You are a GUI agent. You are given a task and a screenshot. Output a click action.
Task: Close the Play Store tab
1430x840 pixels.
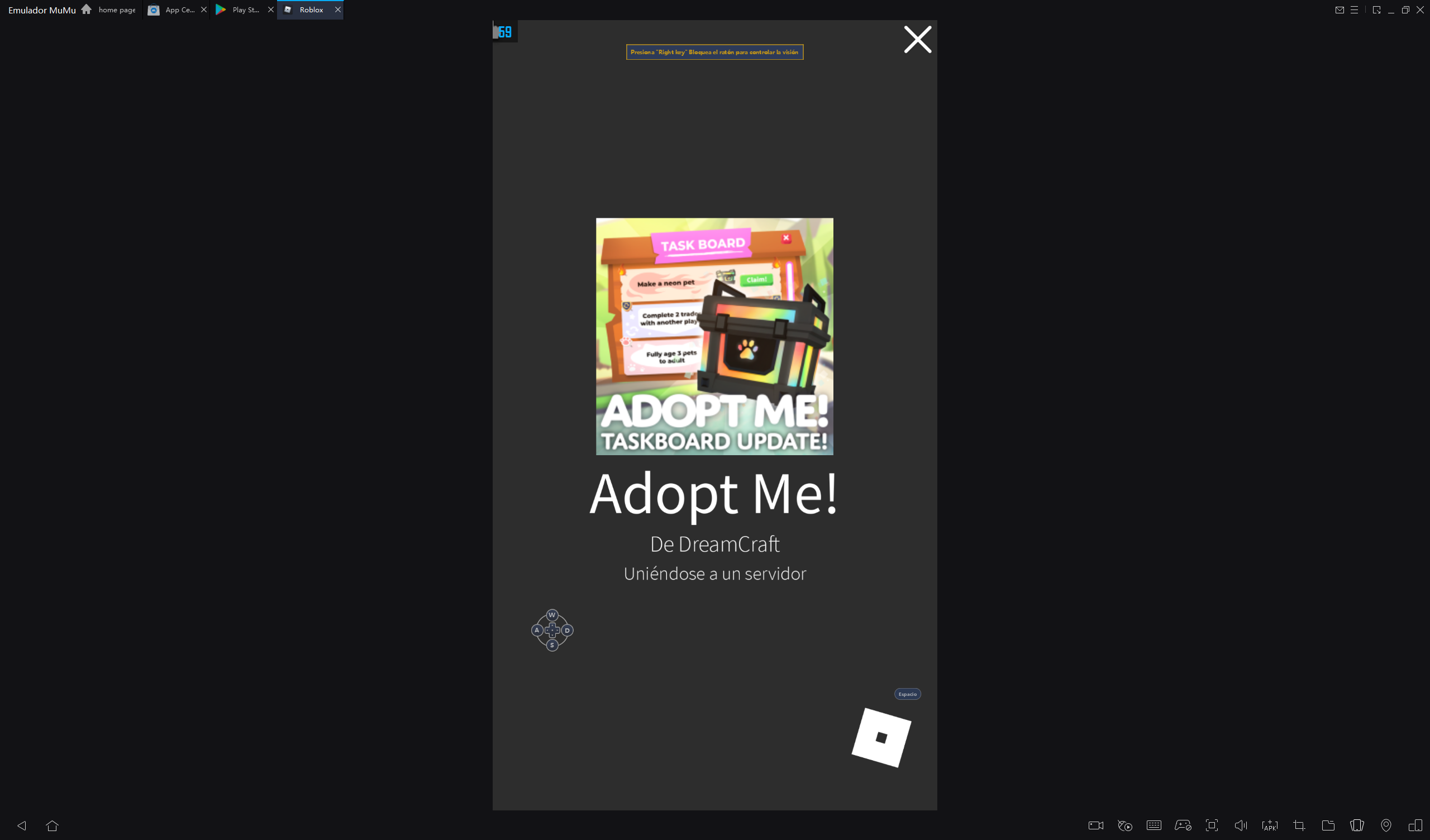[x=271, y=9]
